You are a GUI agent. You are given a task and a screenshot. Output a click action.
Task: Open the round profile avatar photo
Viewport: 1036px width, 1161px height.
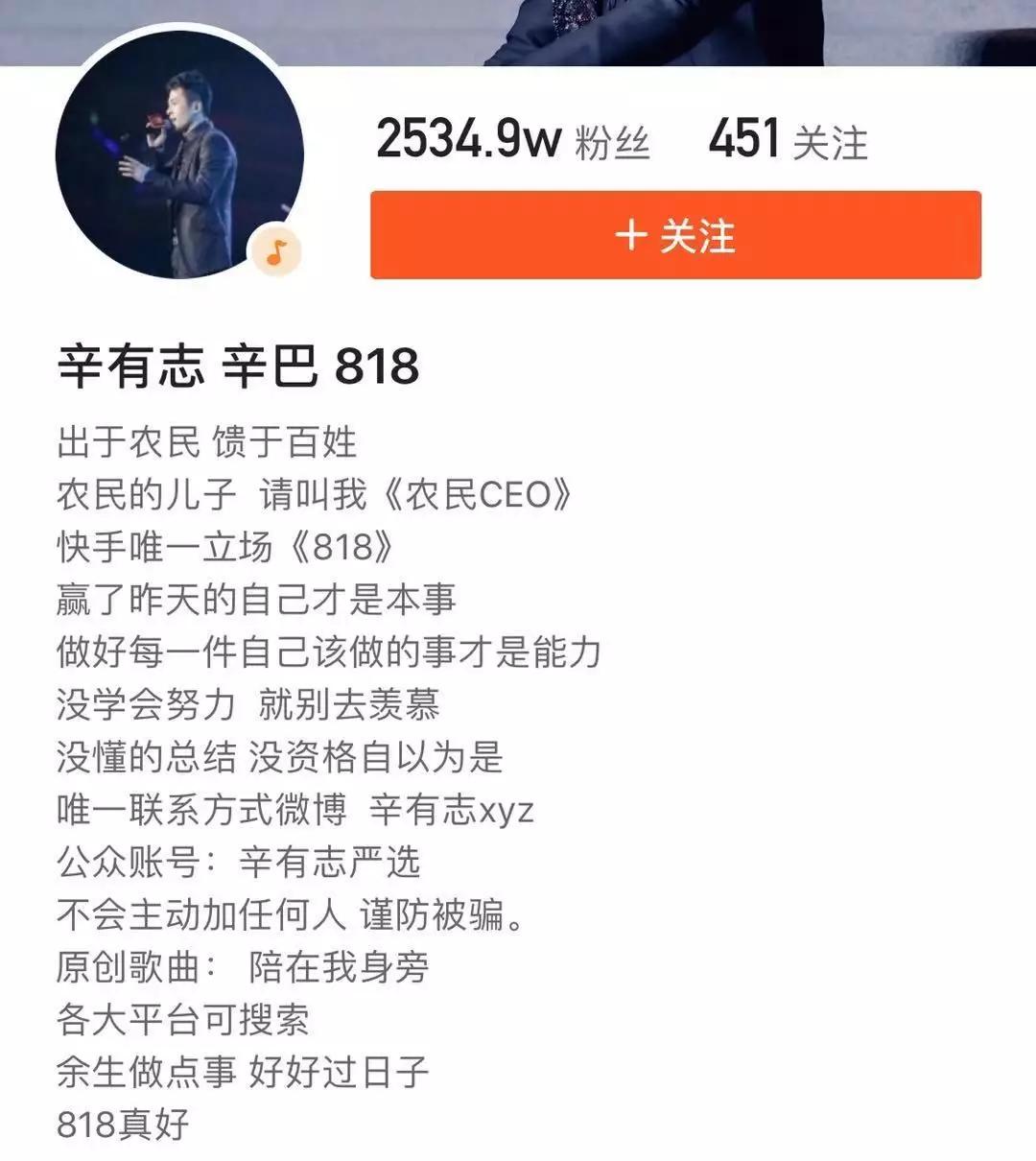pos(179,156)
